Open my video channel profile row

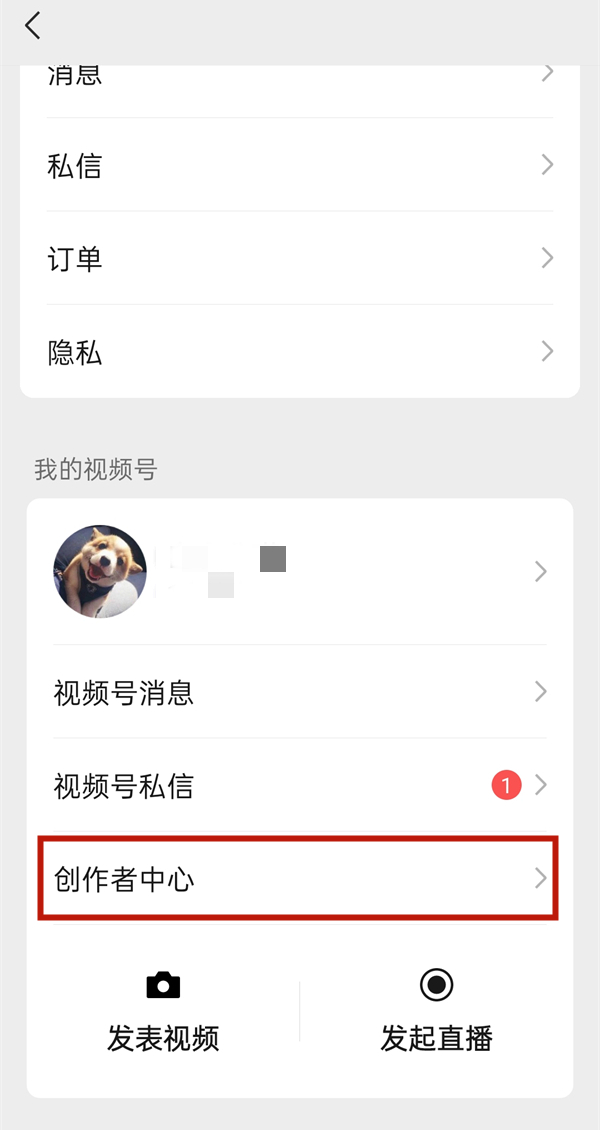(x=299, y=571)
